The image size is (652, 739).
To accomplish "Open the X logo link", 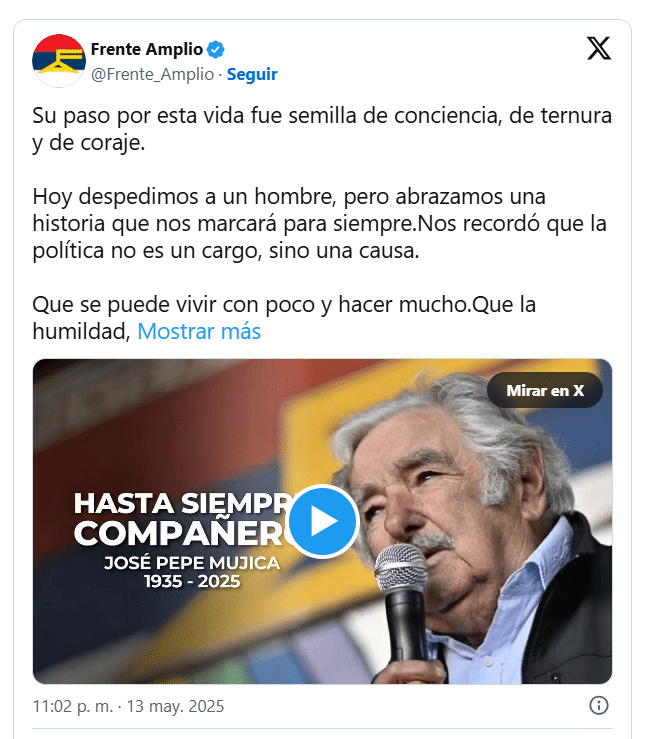I will (598, 48).
